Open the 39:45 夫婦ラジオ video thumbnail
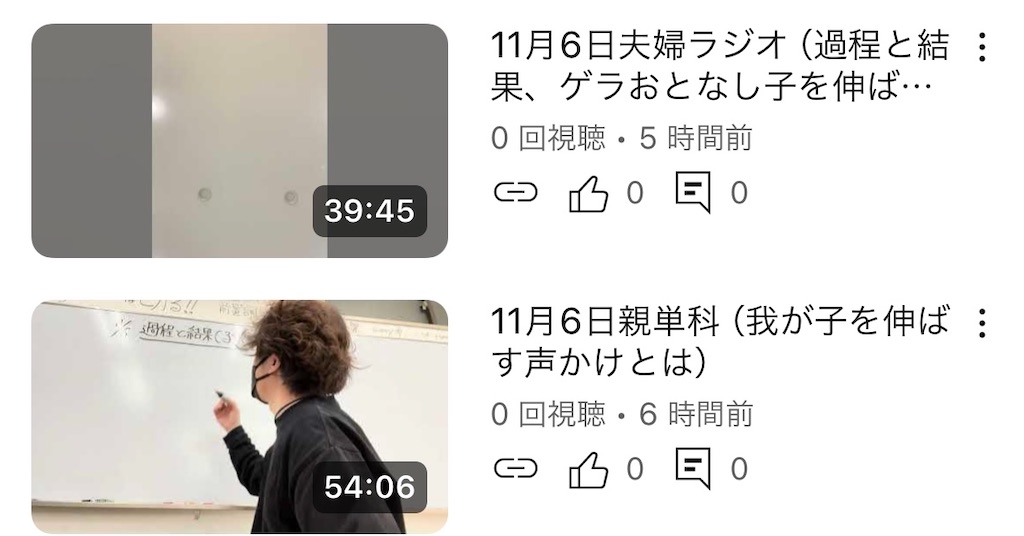The image size is (1024, 536). click(x=239, y=141)
